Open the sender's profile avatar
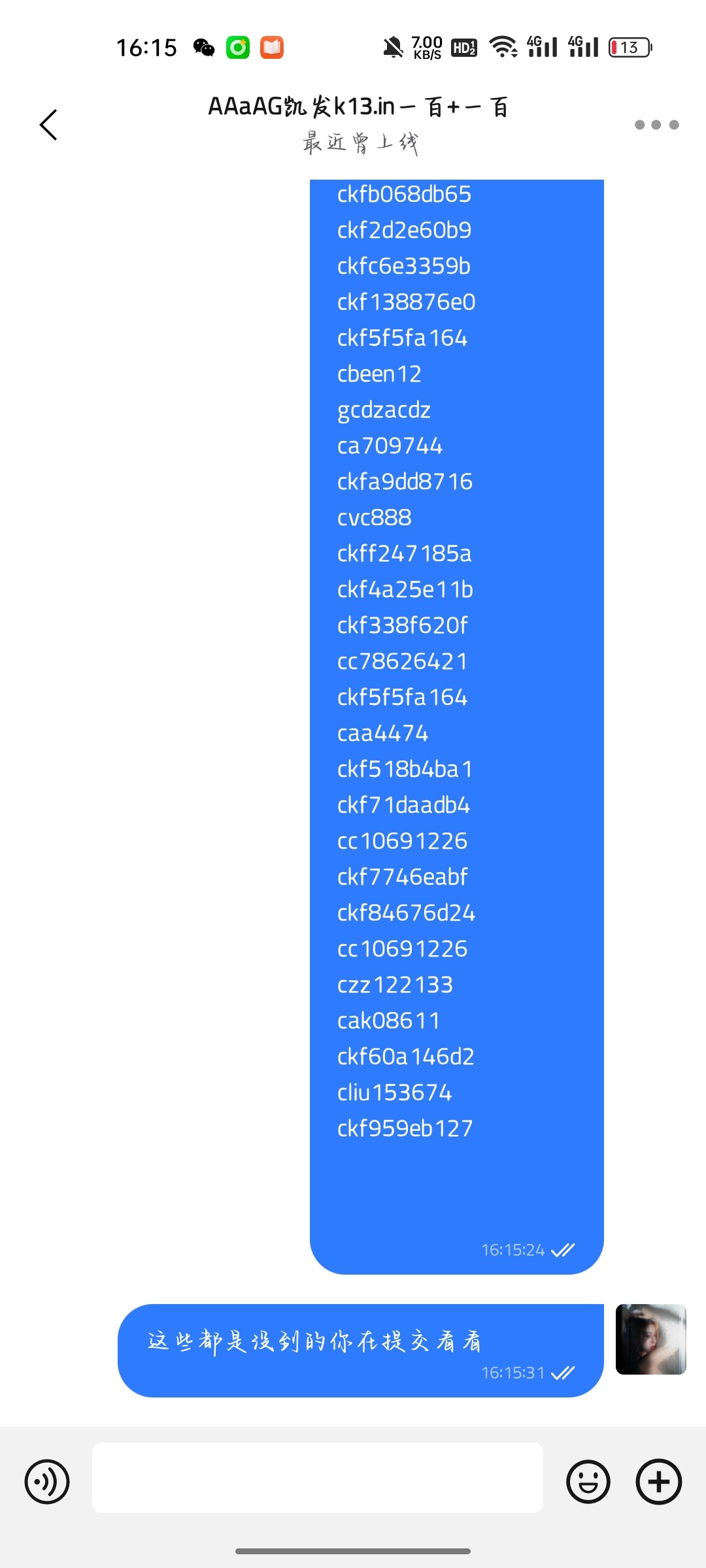 [651, 1339]
